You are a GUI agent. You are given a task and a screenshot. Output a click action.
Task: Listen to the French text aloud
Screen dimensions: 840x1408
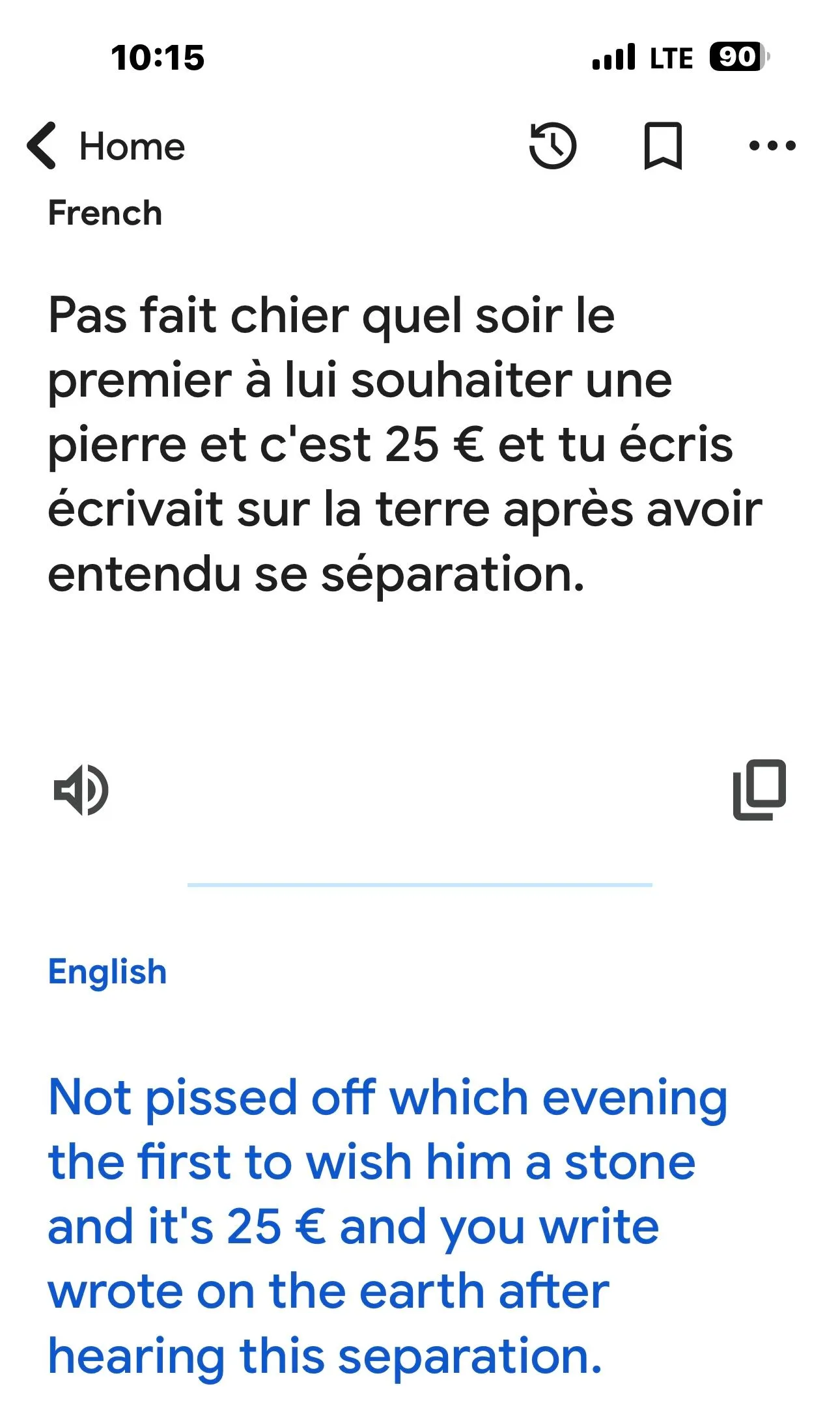[81, 789]
